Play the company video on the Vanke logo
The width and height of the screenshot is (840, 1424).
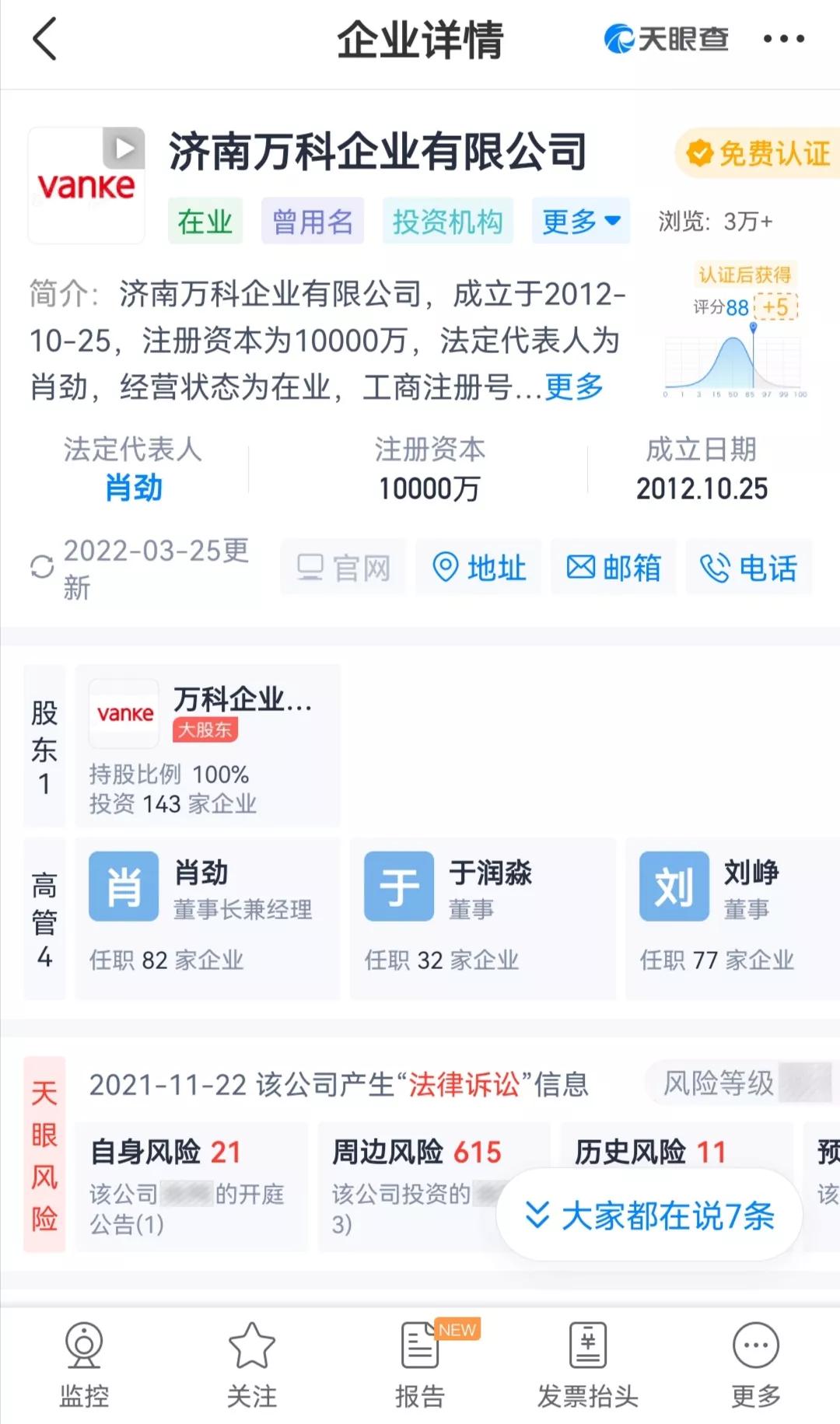point(124,146)
